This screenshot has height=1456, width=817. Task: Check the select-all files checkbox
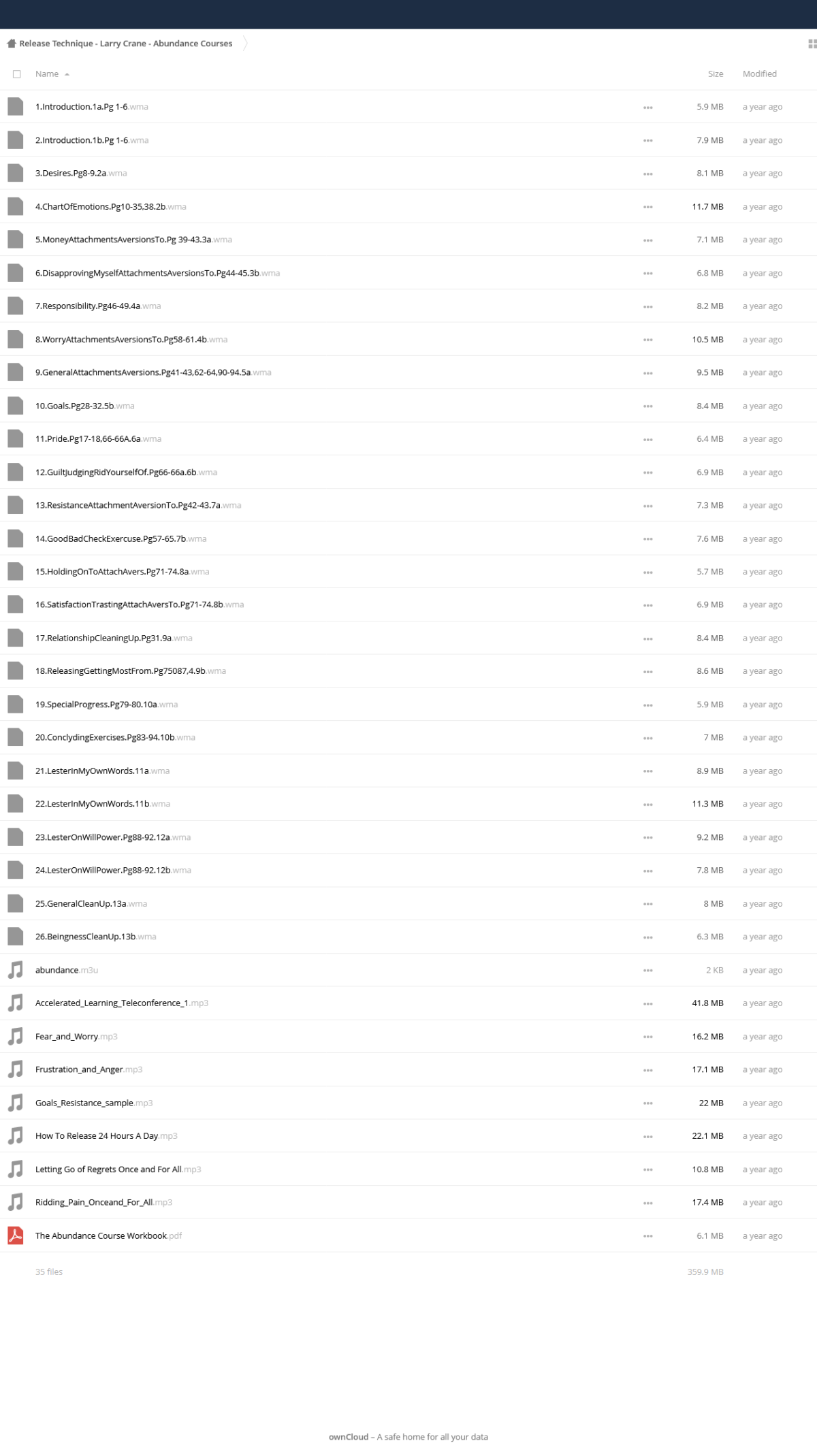[x=17, y=74]
